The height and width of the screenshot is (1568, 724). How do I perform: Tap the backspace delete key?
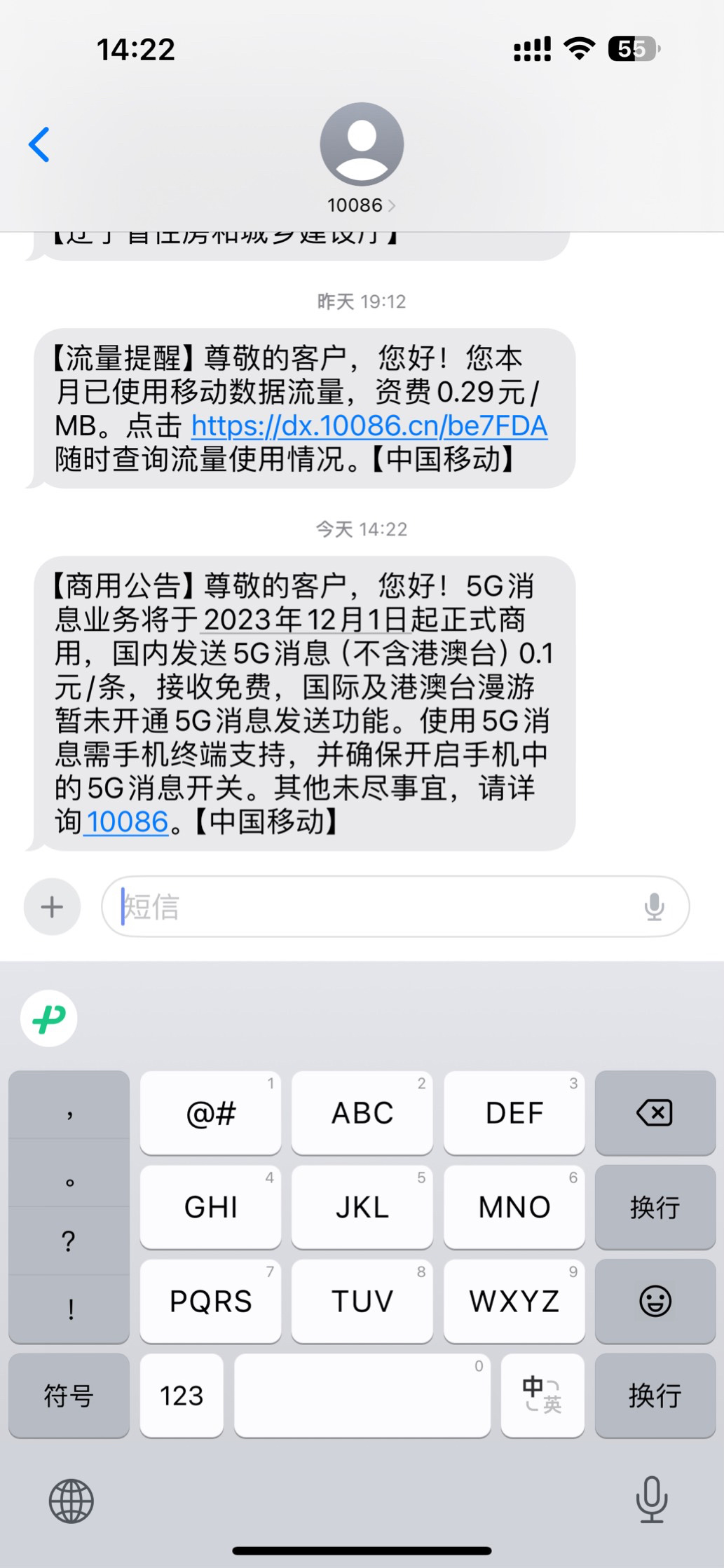click(x=654, y=1112)
